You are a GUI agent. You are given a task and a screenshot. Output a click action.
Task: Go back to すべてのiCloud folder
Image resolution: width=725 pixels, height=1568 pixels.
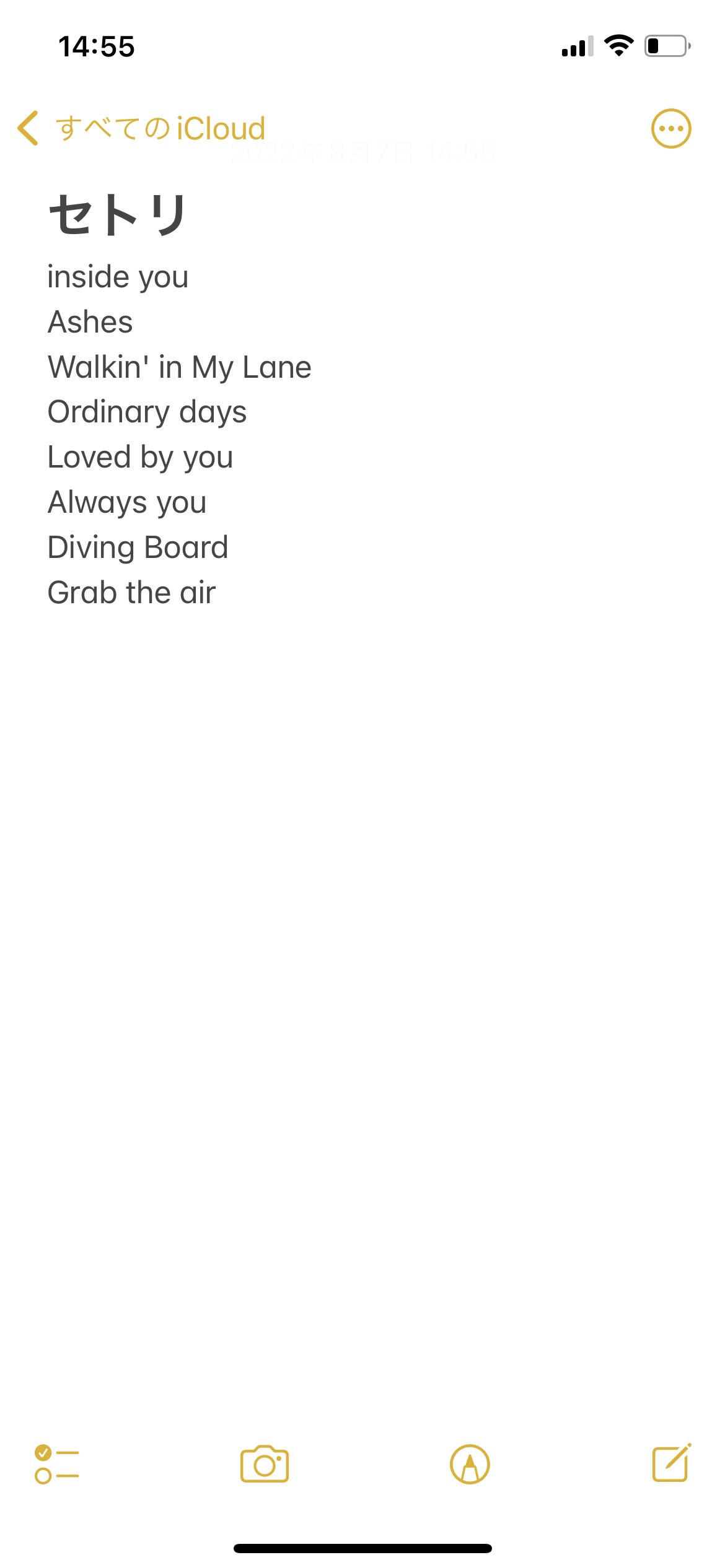(x=141, y=129)
